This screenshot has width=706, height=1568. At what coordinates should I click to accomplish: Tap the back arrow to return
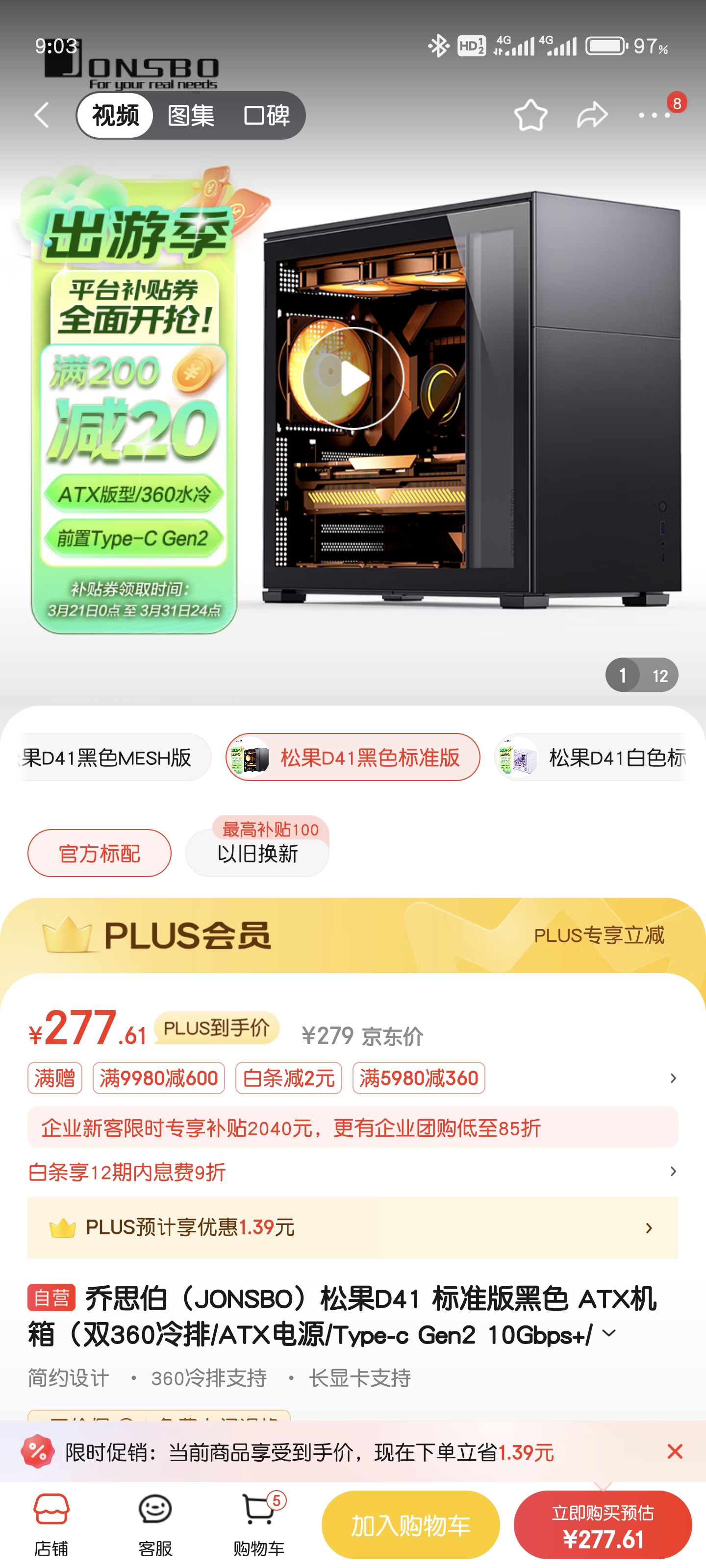[40, 115]
